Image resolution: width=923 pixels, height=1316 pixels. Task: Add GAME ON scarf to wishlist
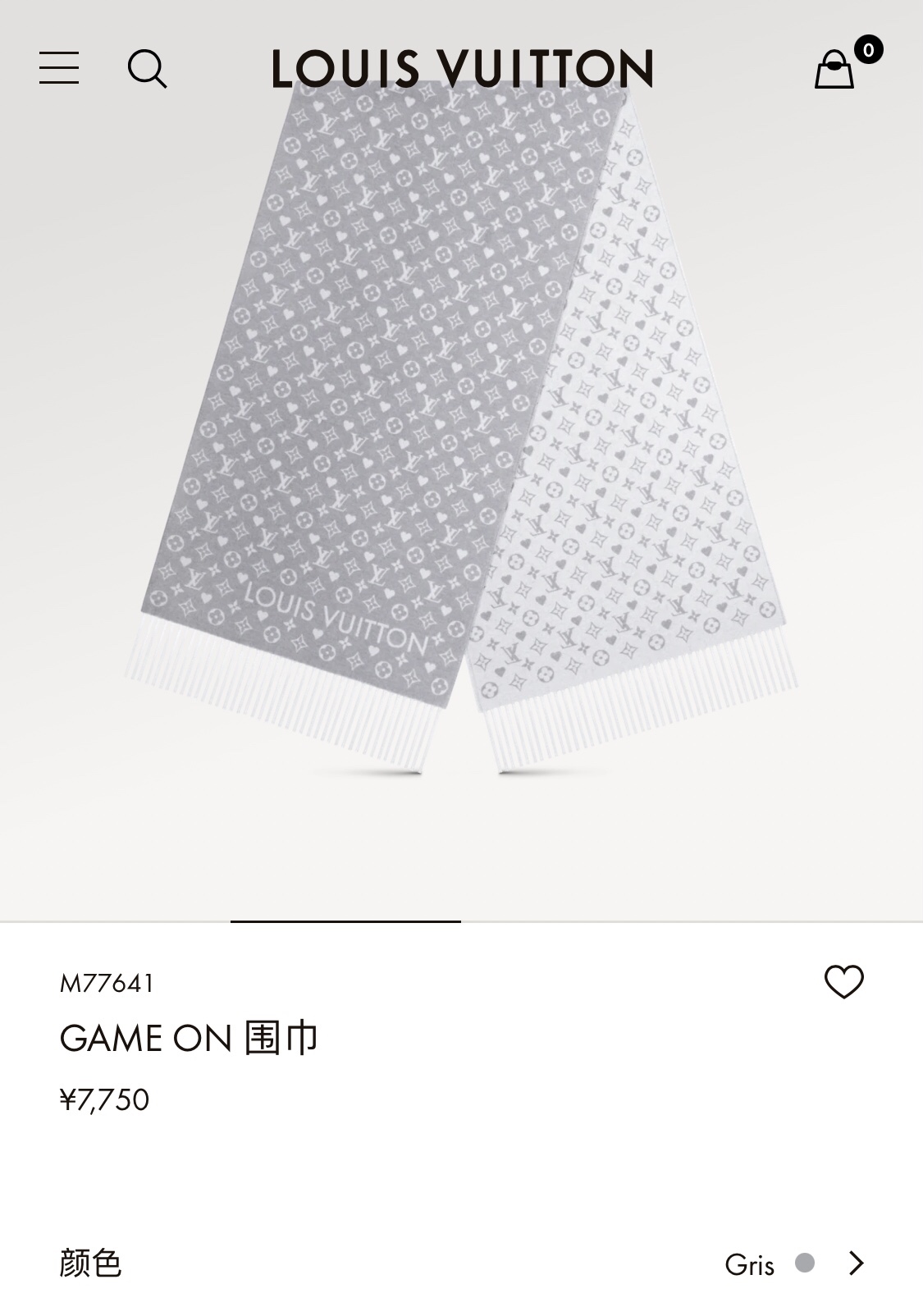[x=843, y=981]
